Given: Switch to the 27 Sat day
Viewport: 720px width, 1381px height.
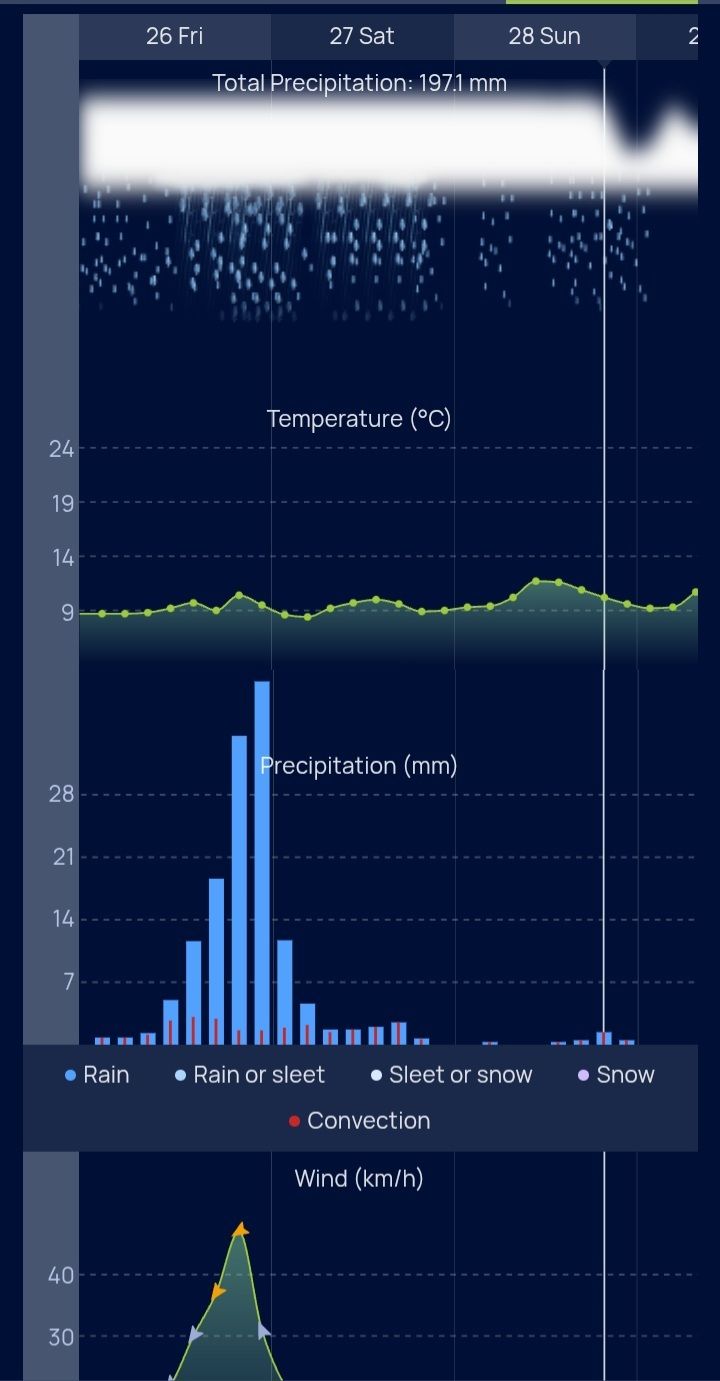Looking at the screenshot, I should (362, 37).
